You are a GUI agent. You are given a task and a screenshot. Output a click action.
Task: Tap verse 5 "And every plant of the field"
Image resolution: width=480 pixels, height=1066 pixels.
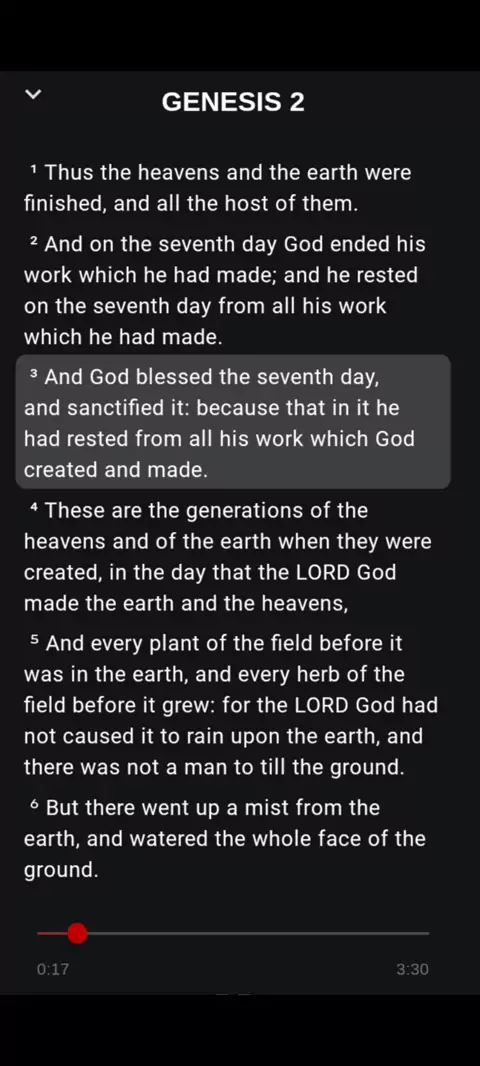[231, 705]
